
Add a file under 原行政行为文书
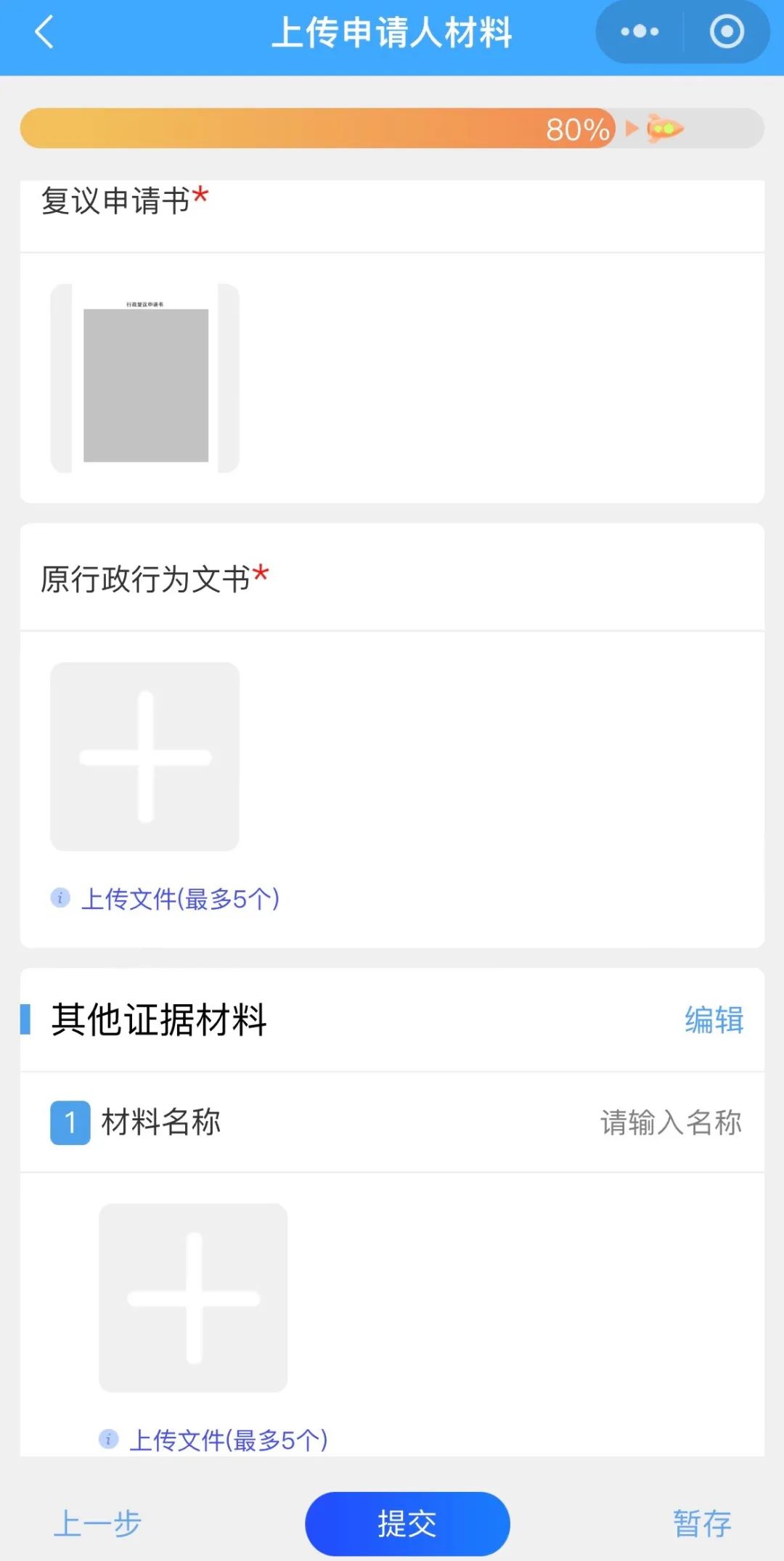(x=145, y=757)
